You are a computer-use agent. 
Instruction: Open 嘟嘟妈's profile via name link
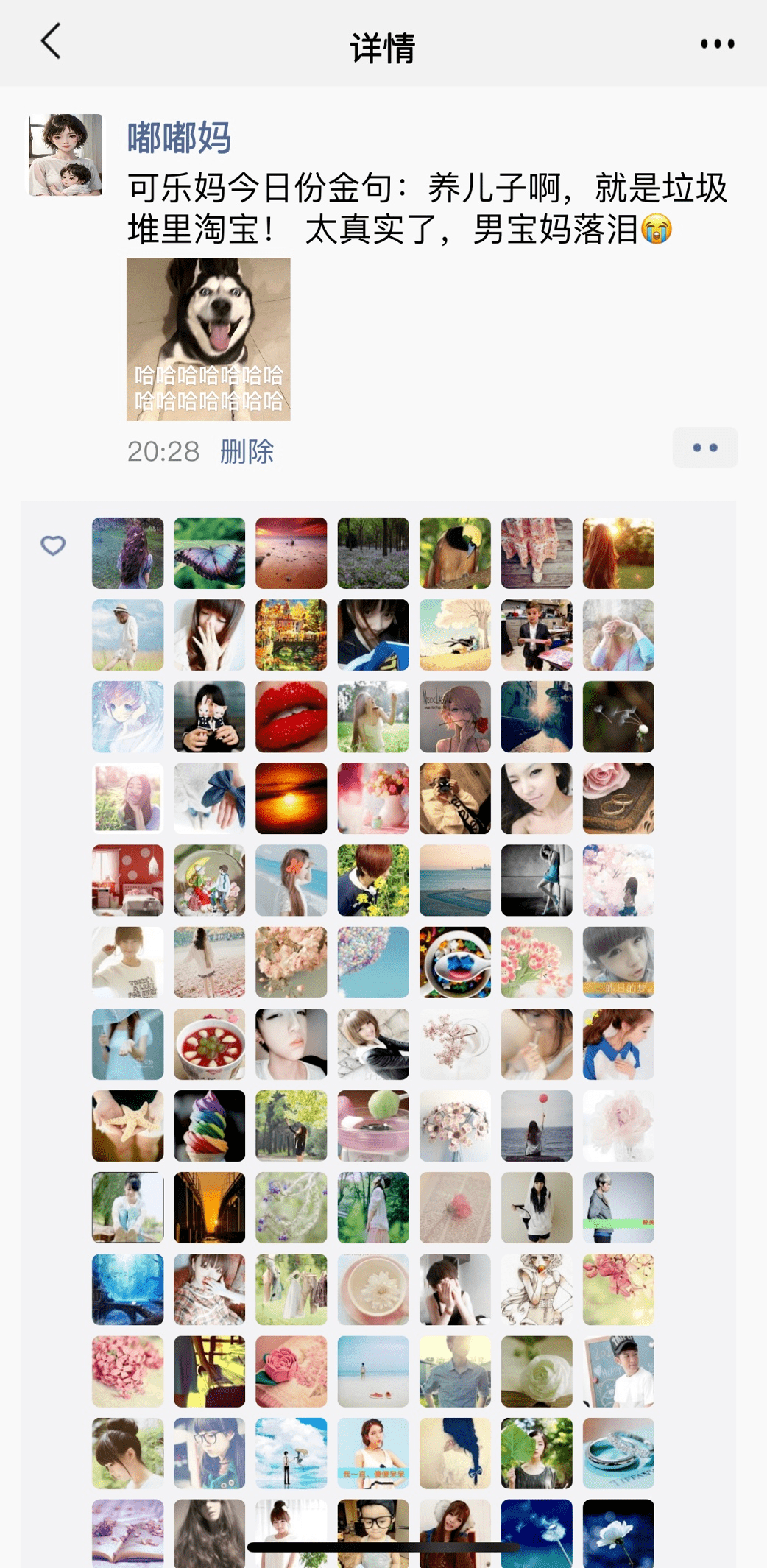[x=179, y=138]
